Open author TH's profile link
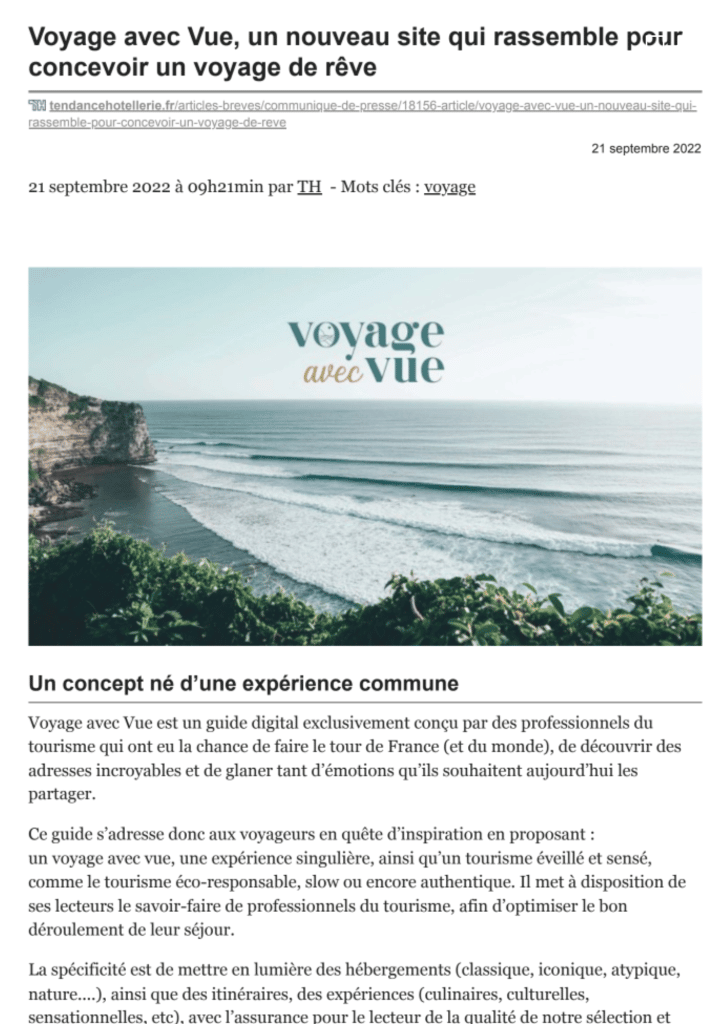724x1024 pixels. point(309,187)
